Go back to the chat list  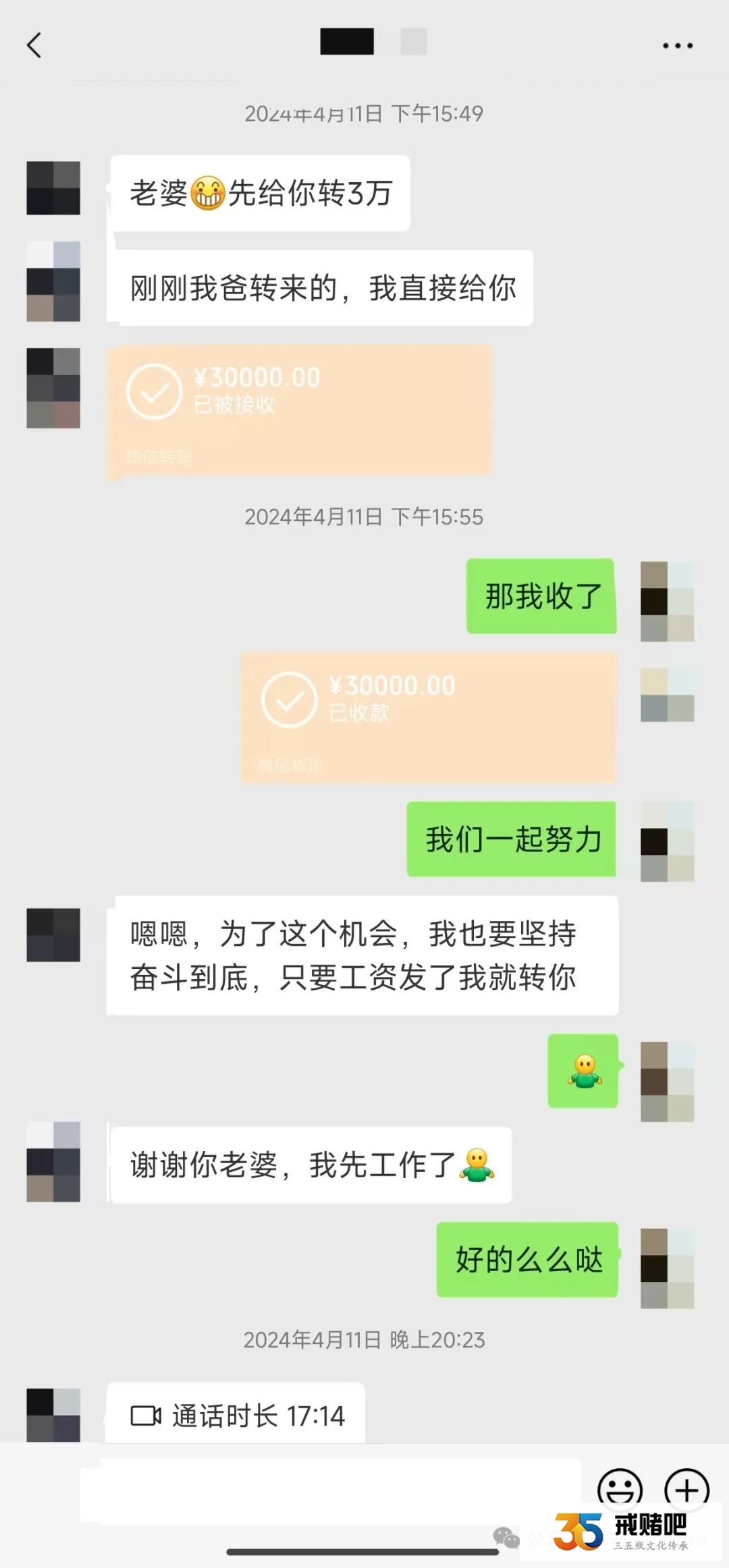pyautogui.click(x=34, y=46)
